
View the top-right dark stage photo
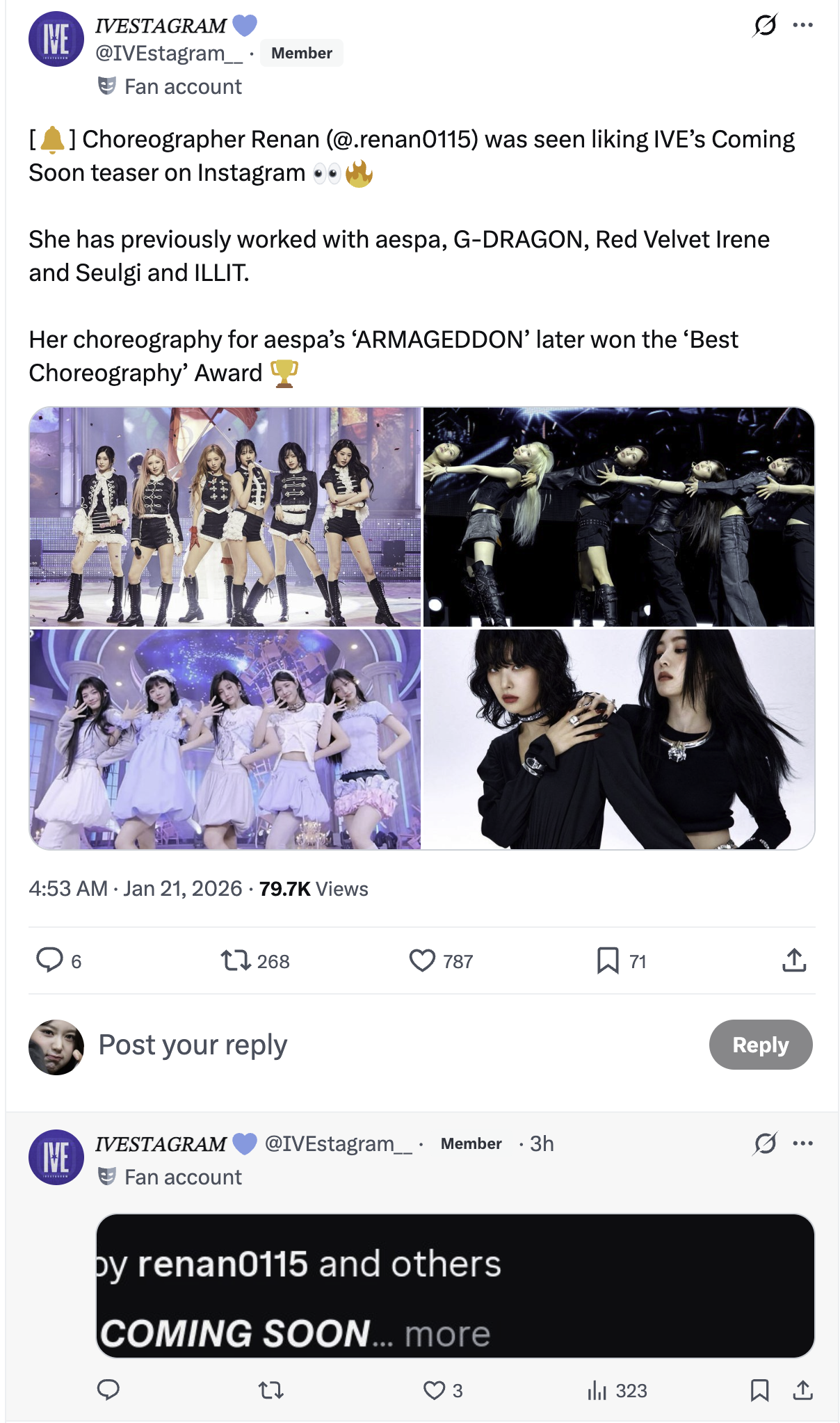pos(619,517)
